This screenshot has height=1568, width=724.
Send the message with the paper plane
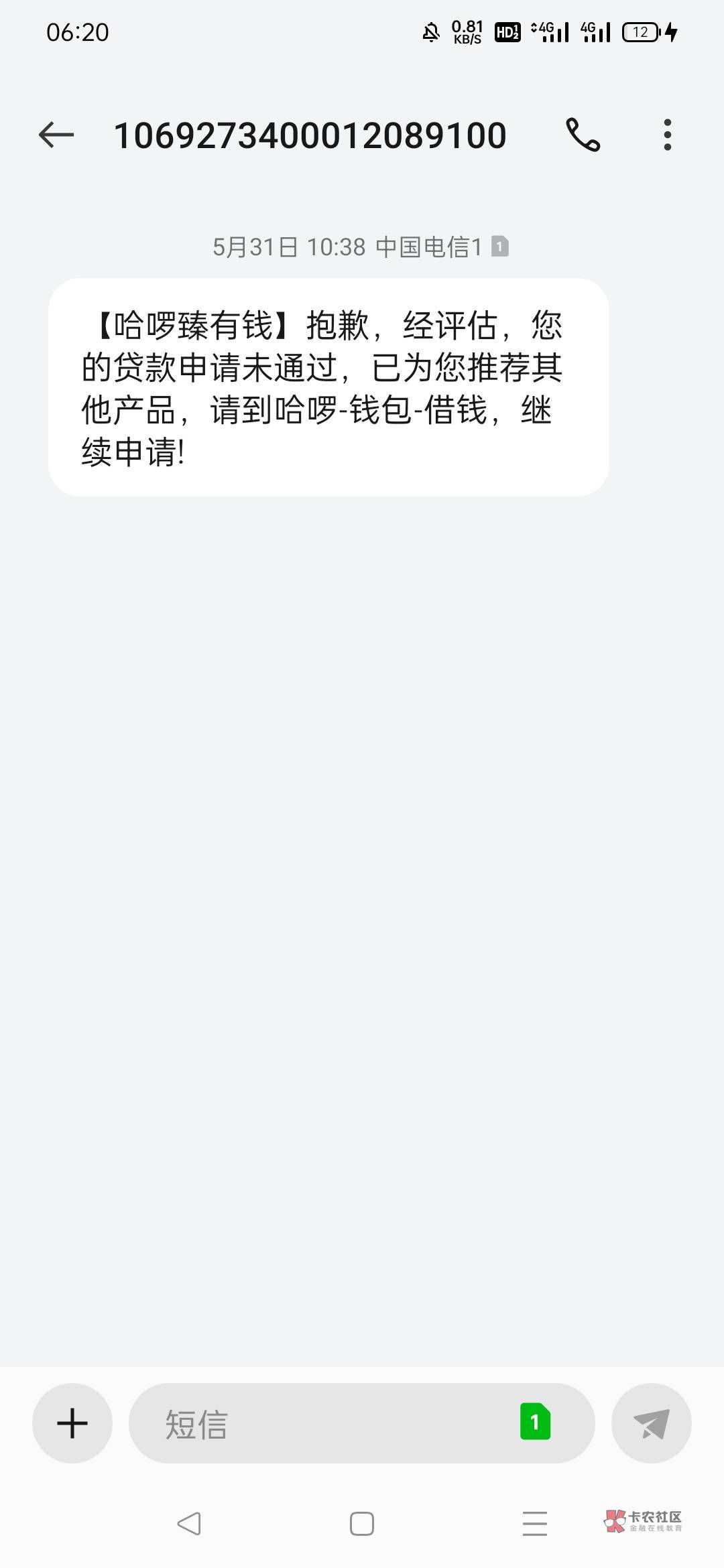tap(651, 1423)
